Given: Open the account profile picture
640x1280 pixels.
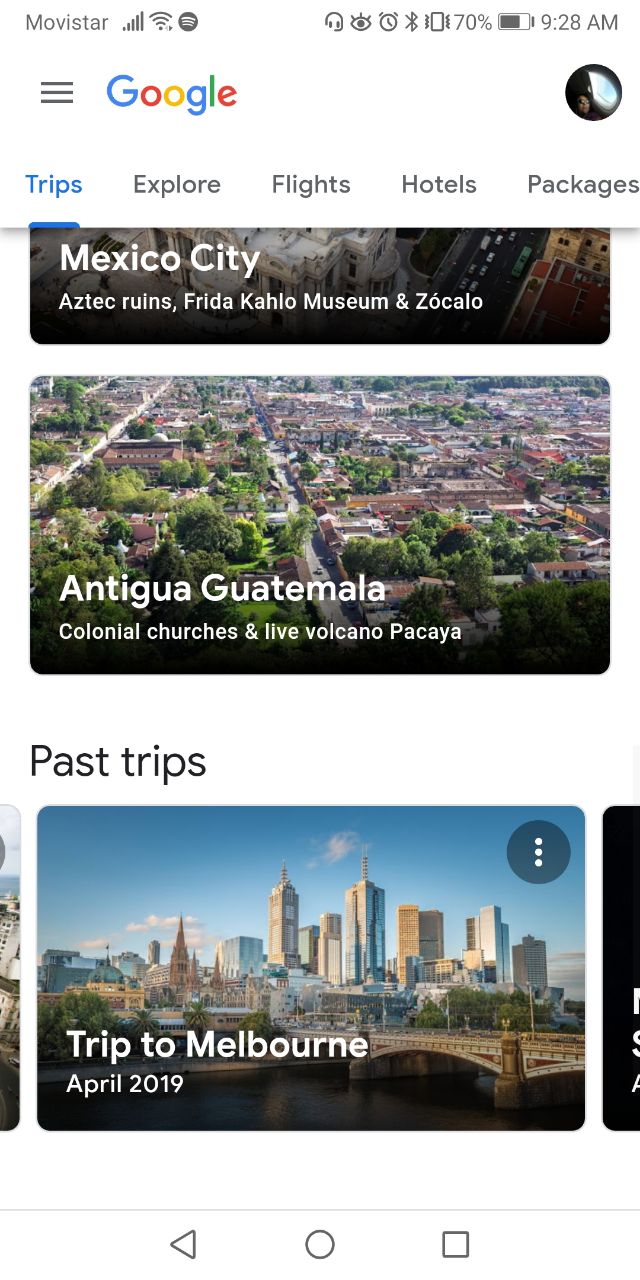Looking at the screenshot, I should click(593, 93).
